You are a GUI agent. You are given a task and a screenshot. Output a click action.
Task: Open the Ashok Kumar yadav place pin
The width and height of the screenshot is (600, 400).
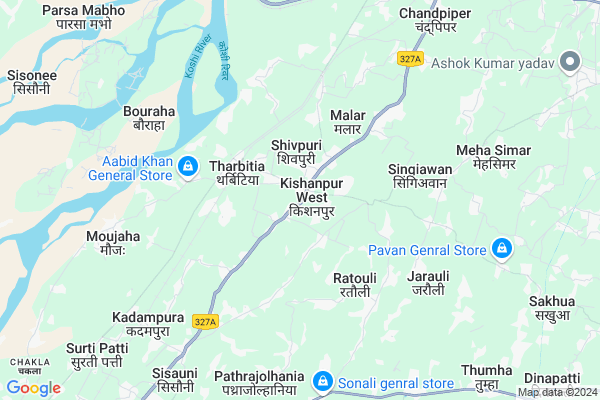pyautogui.click(x=572, y=60)
